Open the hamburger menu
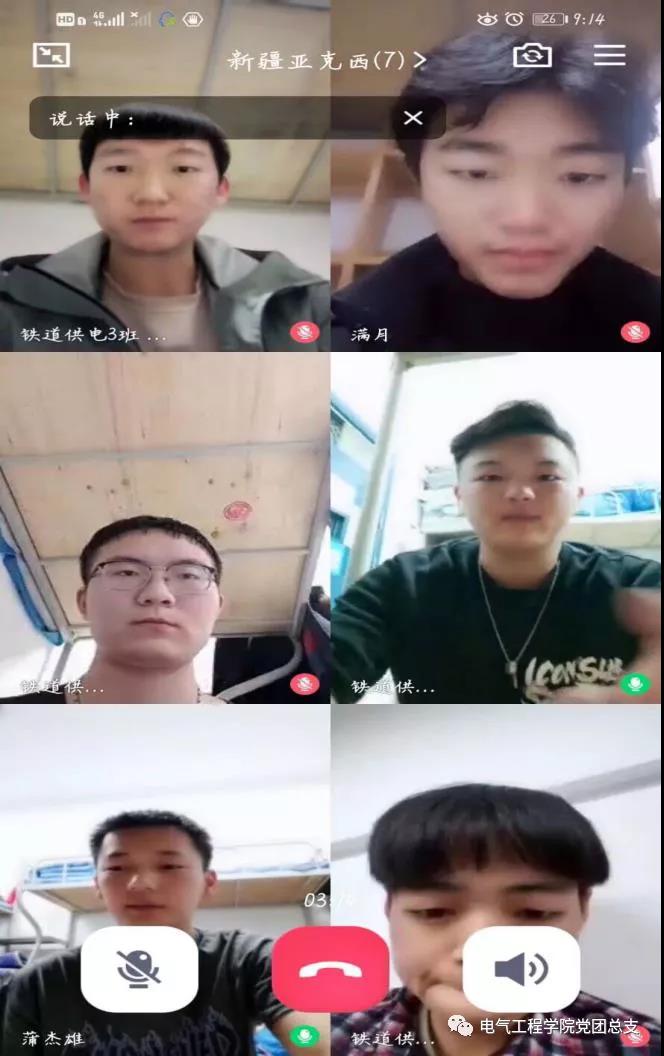The height and width of the screenshot is (1056, 664). 609,55
